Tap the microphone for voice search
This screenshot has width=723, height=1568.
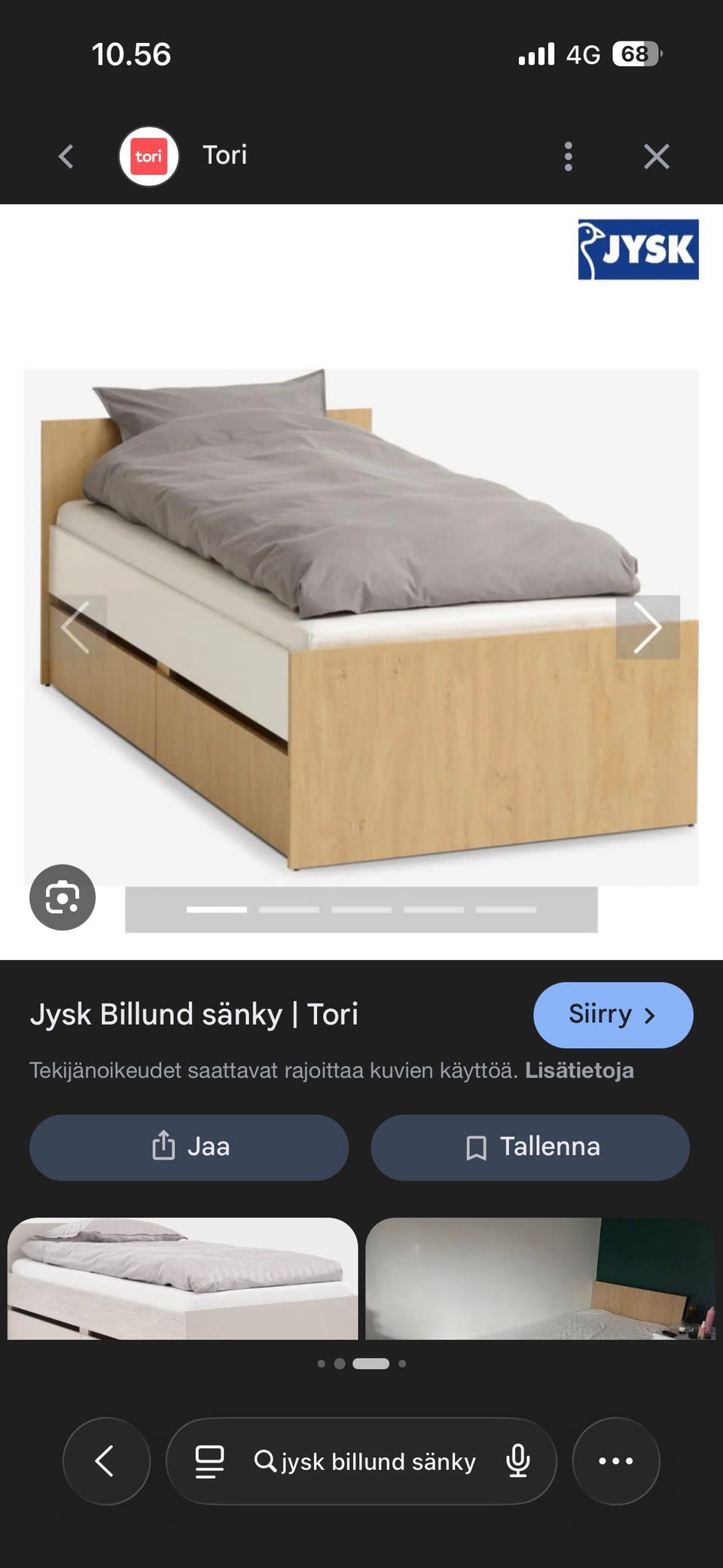pyautogui.click(x=520, y=1461)
